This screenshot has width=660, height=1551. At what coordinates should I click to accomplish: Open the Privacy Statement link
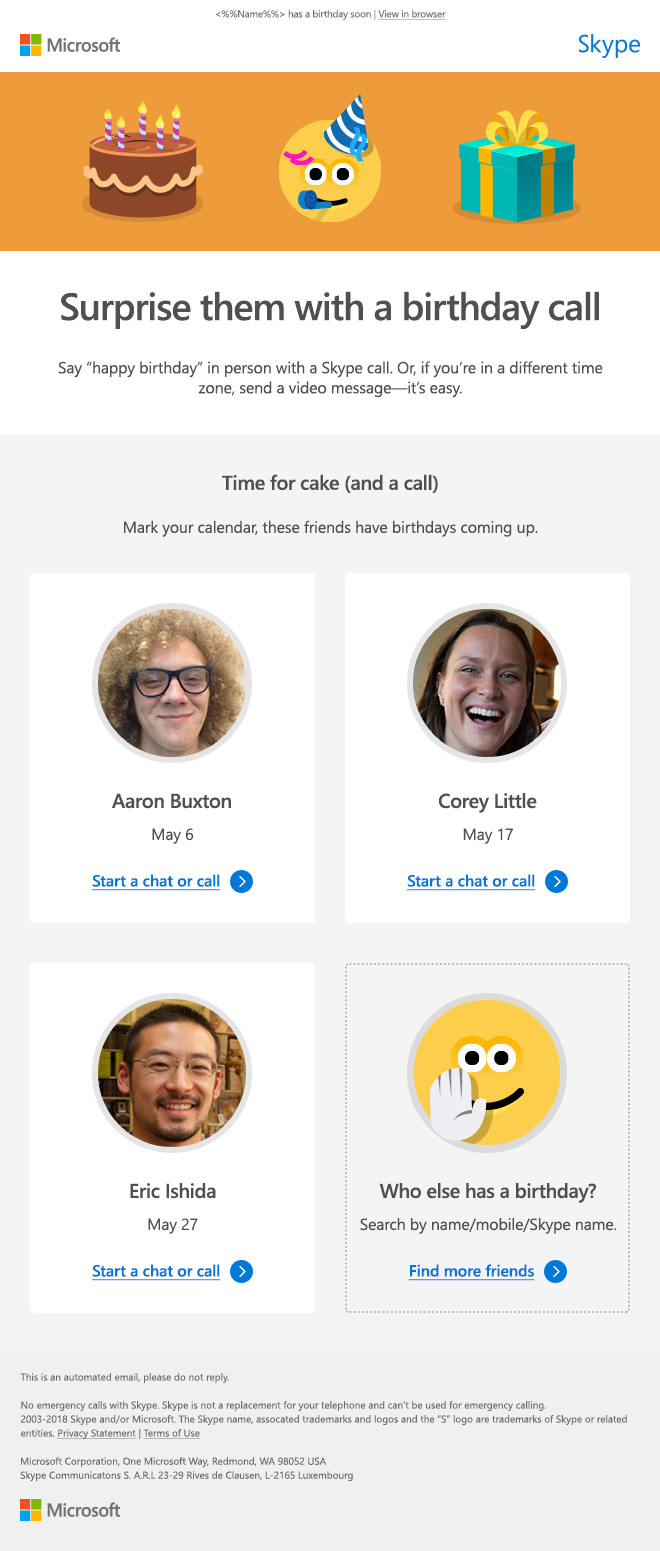pos(96,1433)
